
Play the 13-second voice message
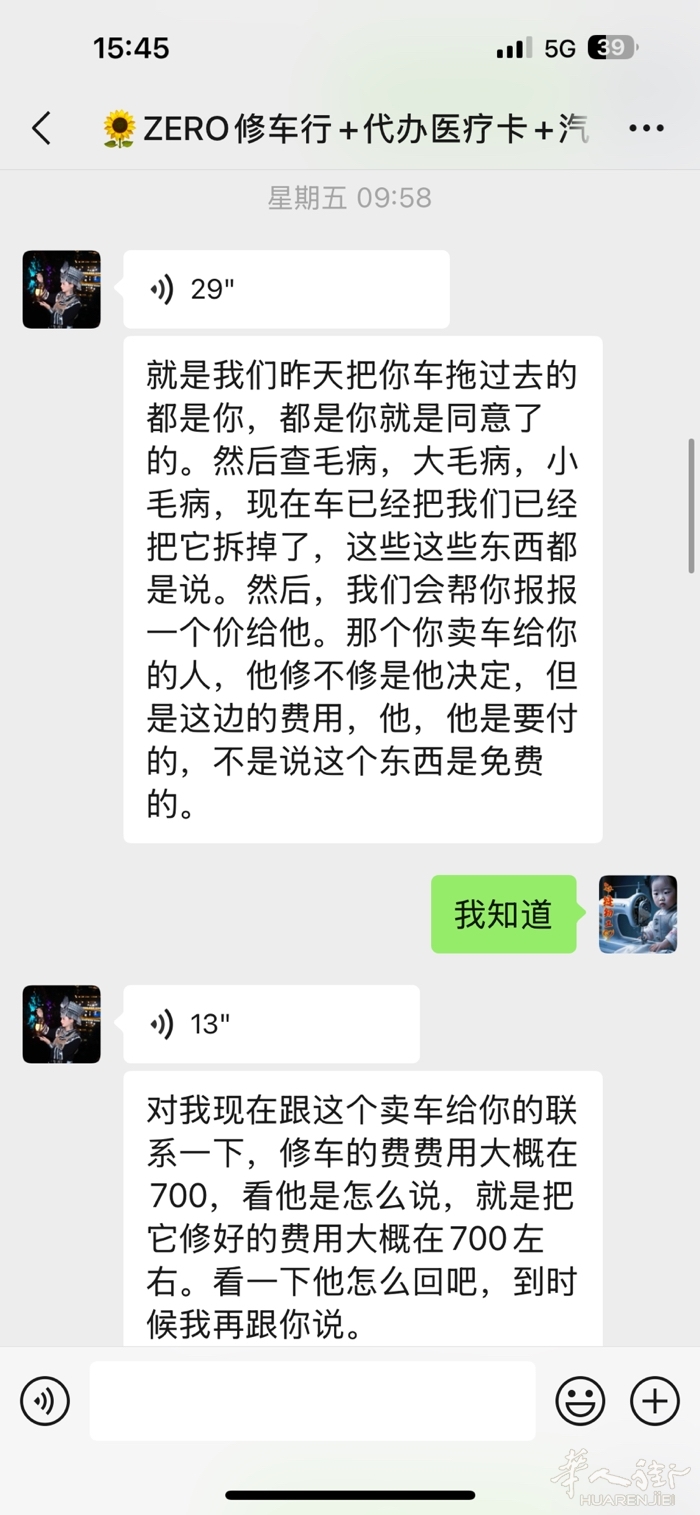click(270, 1024)
